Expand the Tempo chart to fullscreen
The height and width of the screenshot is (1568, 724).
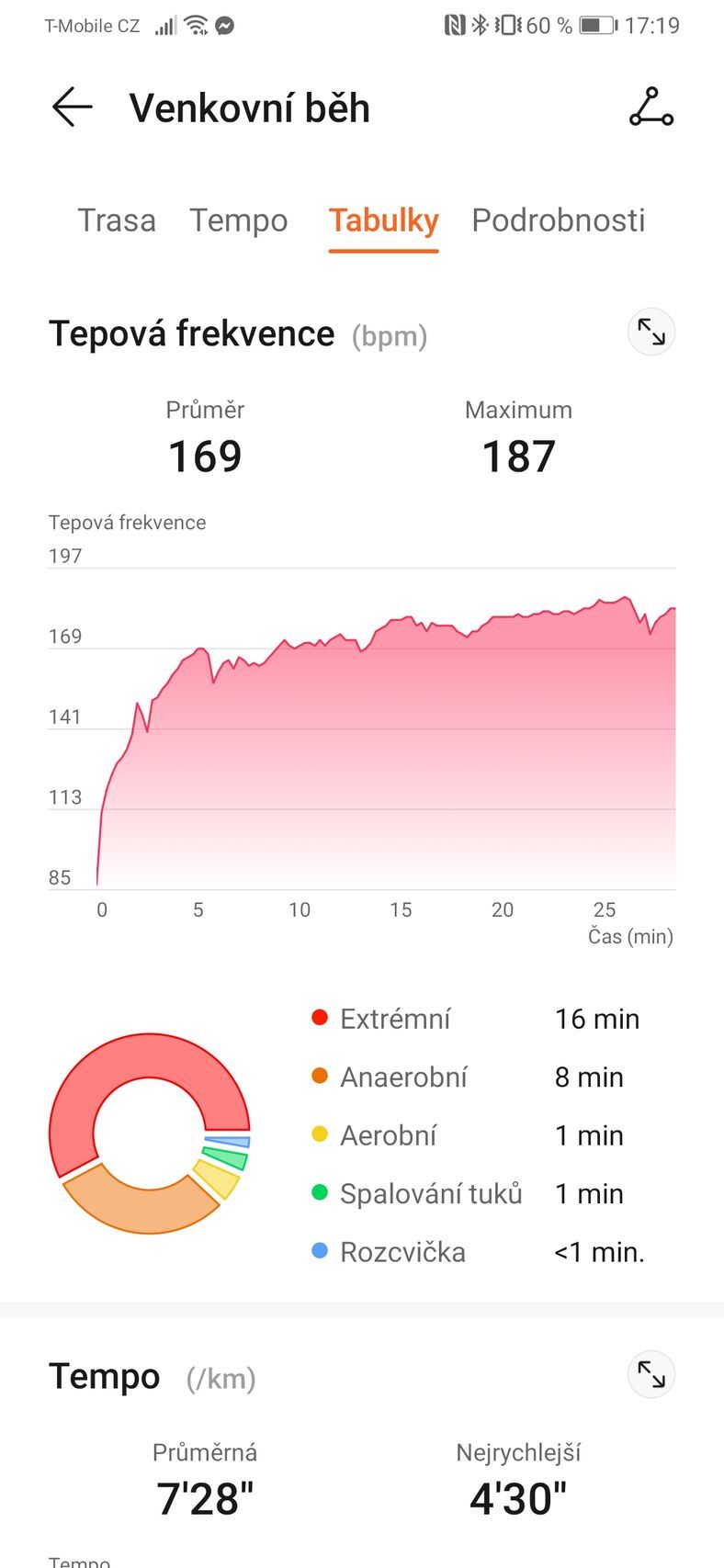650,1376
